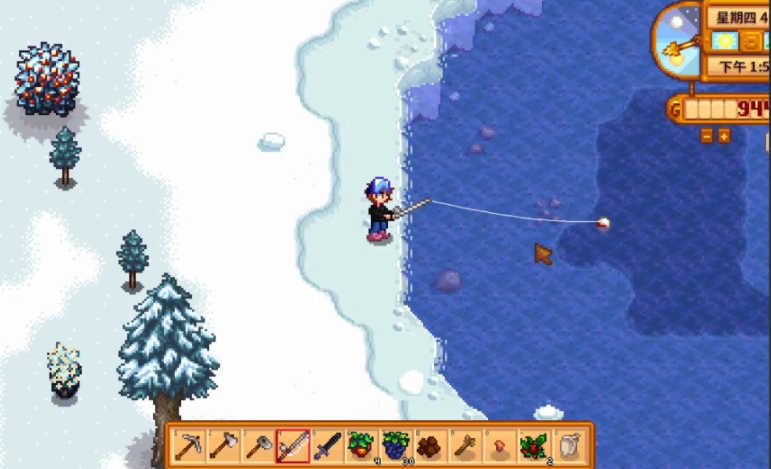Image resolution: width=771 pixels, height=469 pixels.
Task: Equip the sword from the toolbar
Action: [x=327, y=444]
